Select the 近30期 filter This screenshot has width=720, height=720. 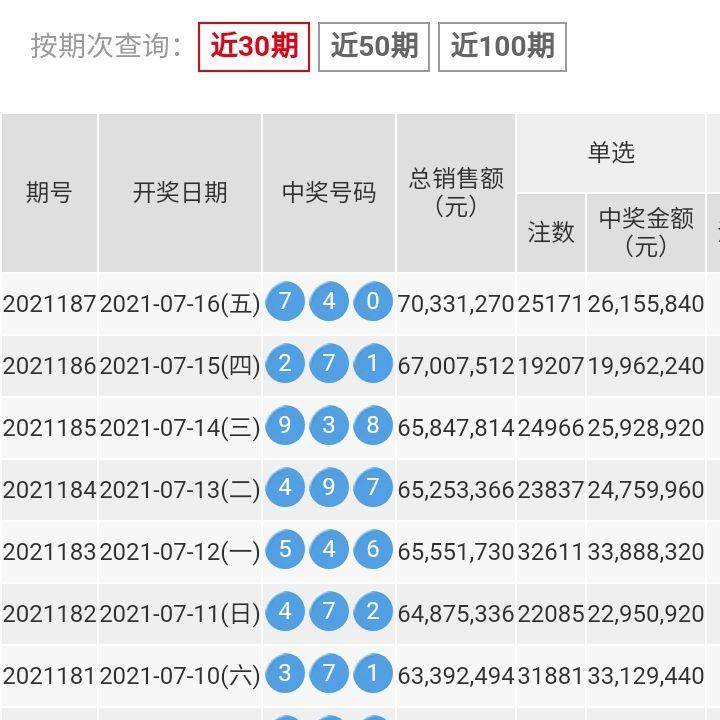click(254, 47)
